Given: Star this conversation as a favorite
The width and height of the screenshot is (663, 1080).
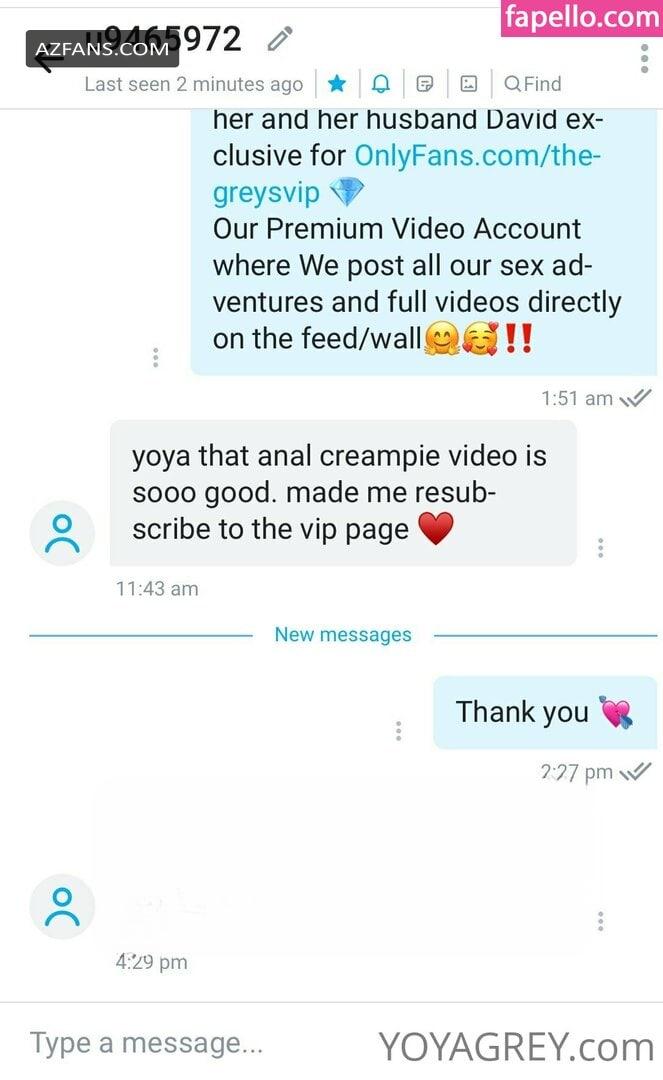Looking at the screenshot, I should 337,84.
